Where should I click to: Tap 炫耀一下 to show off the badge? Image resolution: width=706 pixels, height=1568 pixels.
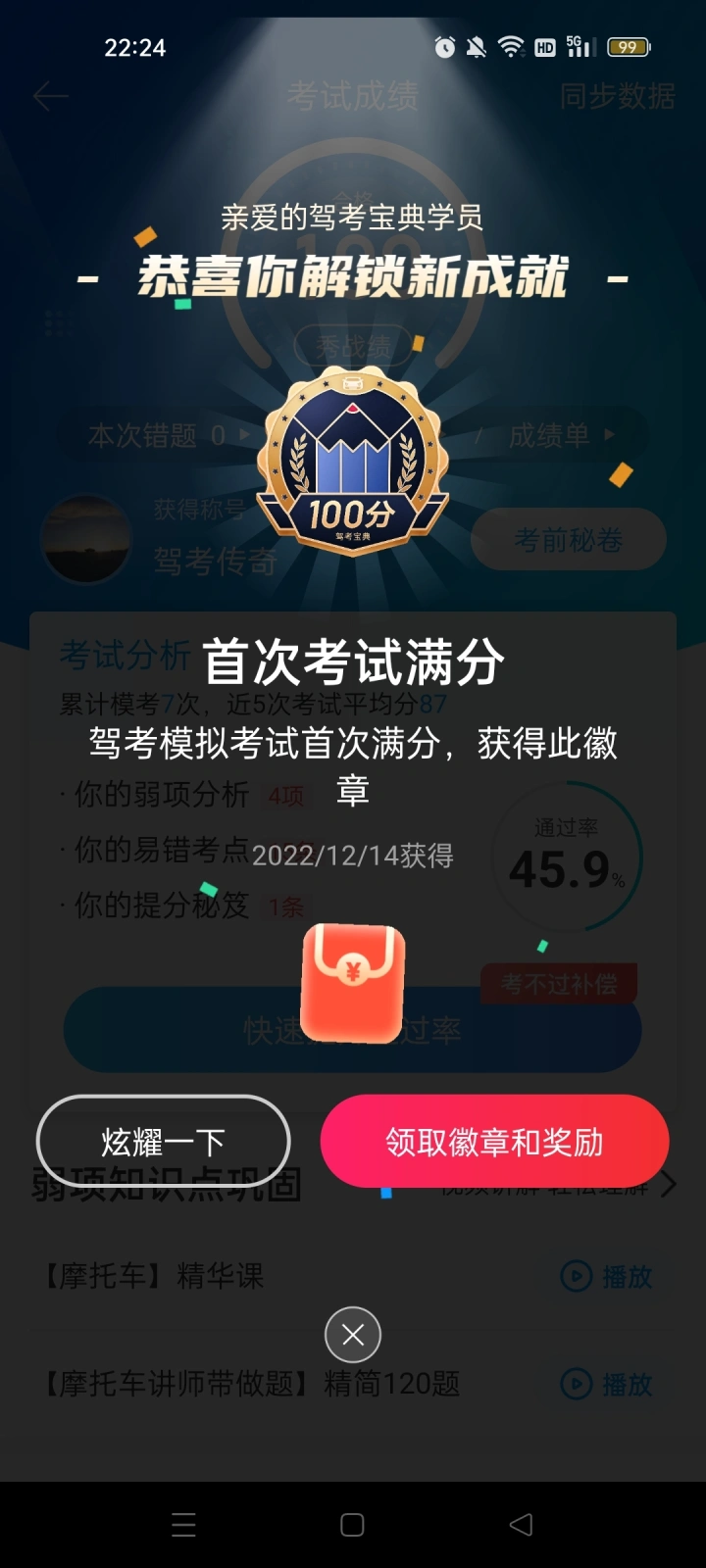(x=164, y=1142)
